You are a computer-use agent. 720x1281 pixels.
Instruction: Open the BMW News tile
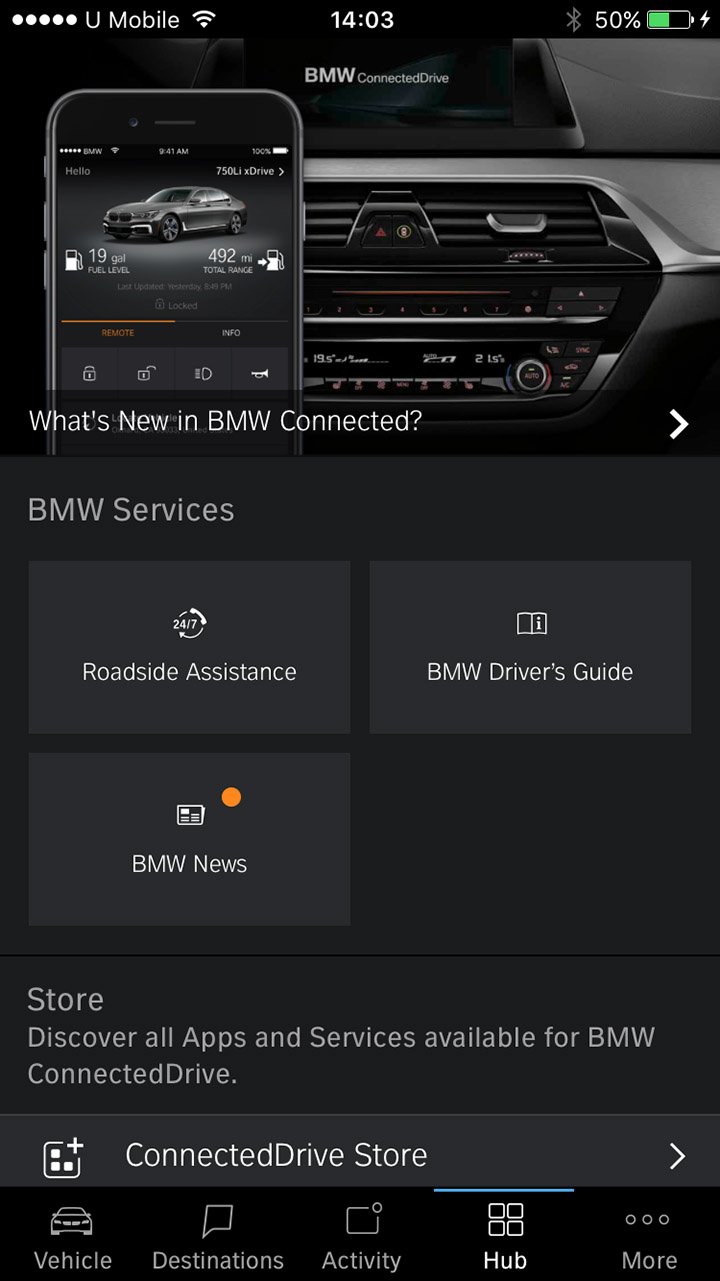[x=189, y=839]
